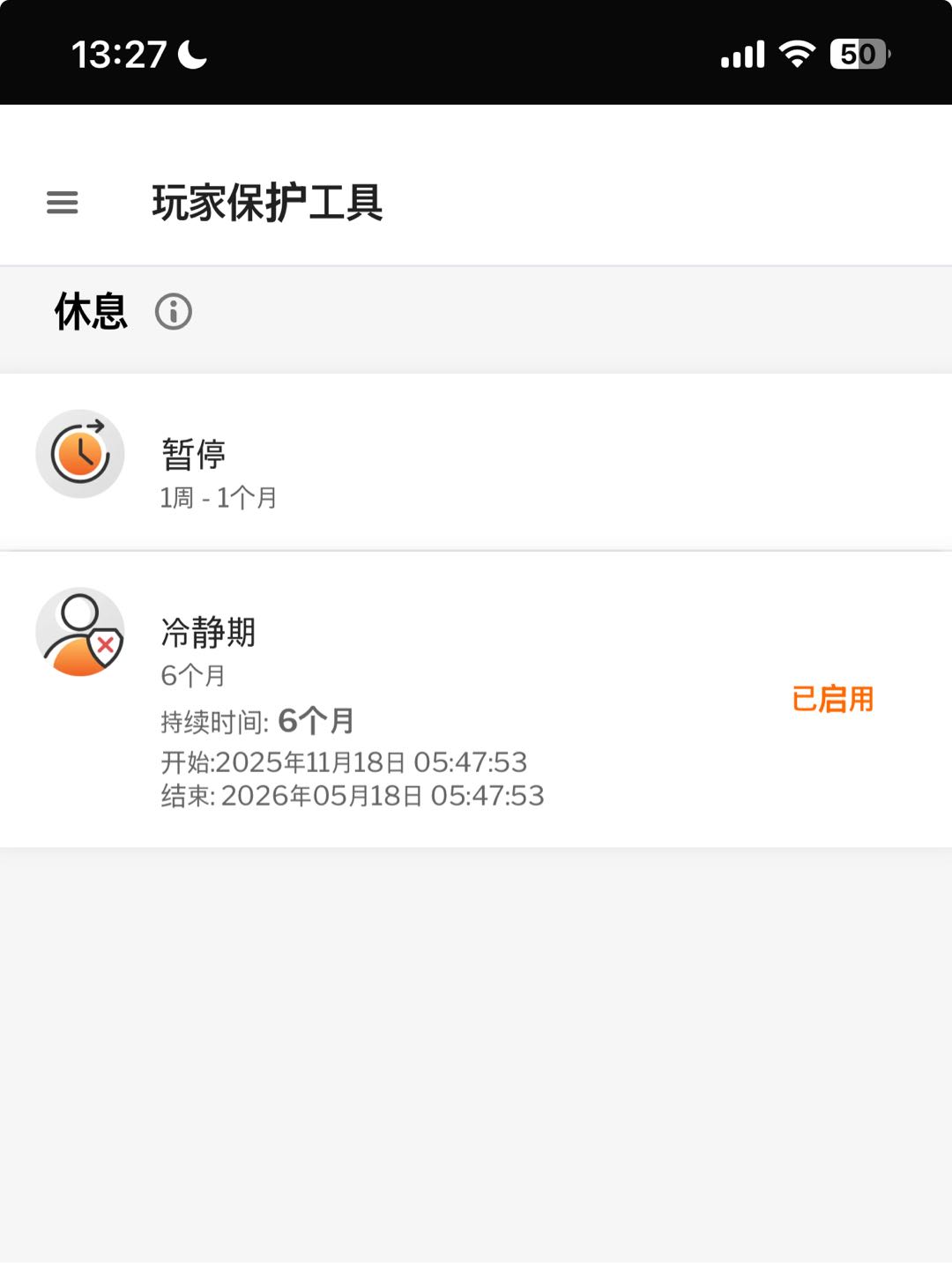Tap the Wi-Fi icon in the status bar

tap(796, 55)
